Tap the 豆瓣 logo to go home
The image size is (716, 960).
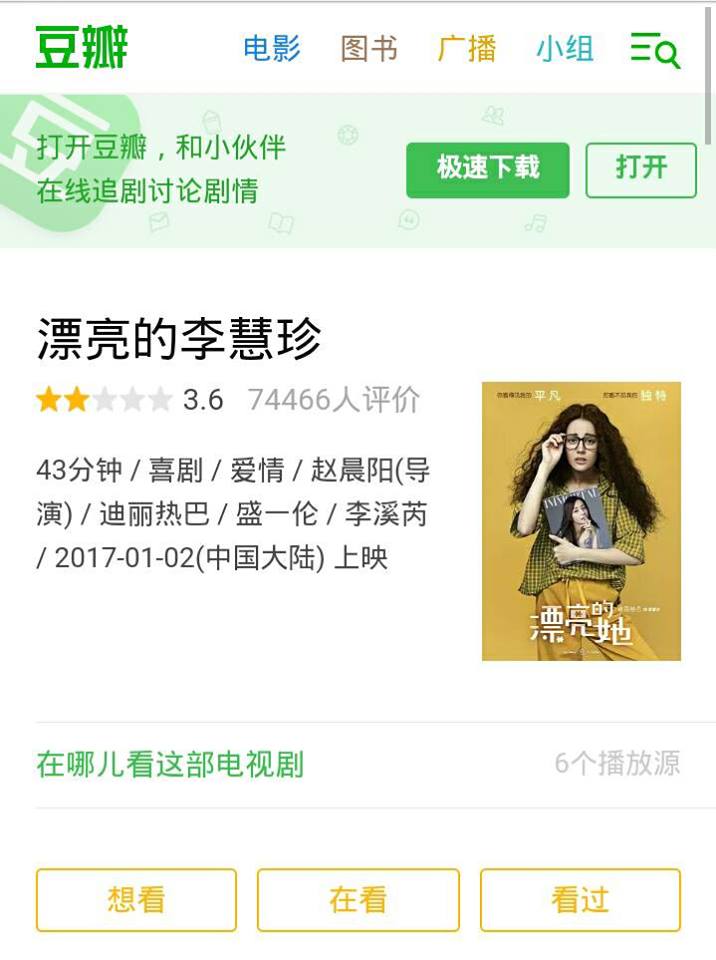pos(82,48)
